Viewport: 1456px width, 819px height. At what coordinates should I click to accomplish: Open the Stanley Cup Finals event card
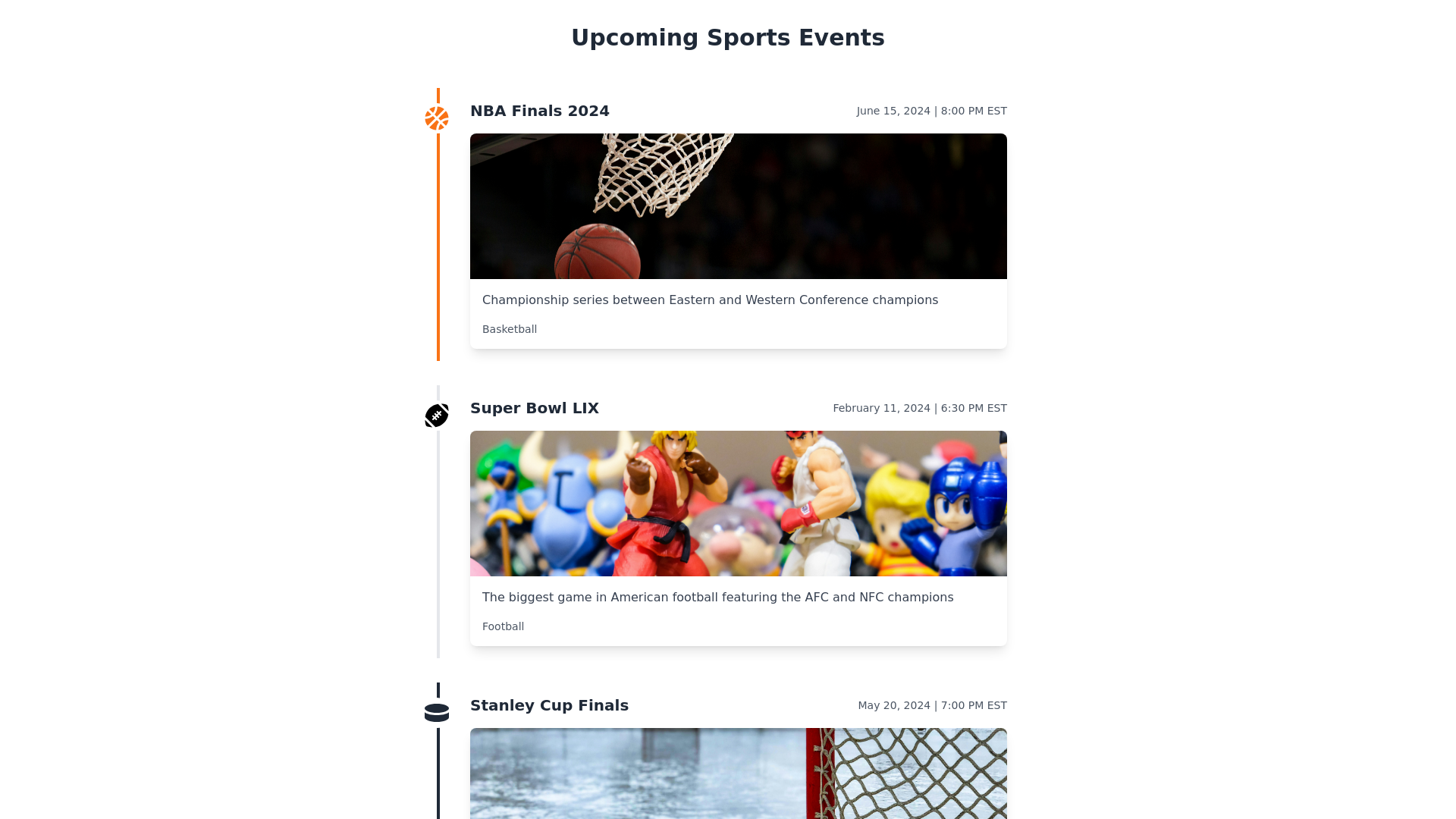click(x=738, y=772)
